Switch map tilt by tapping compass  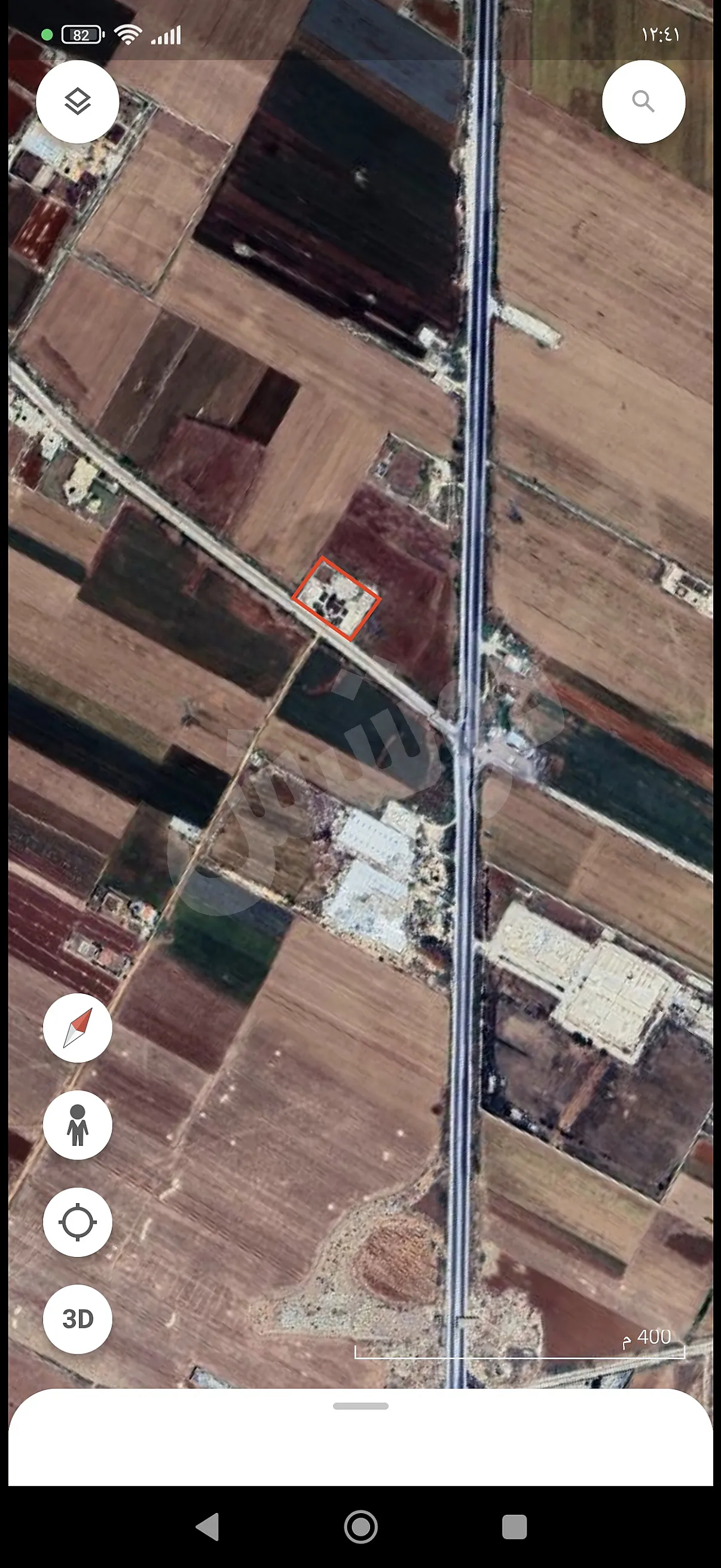coord(77,1027)
